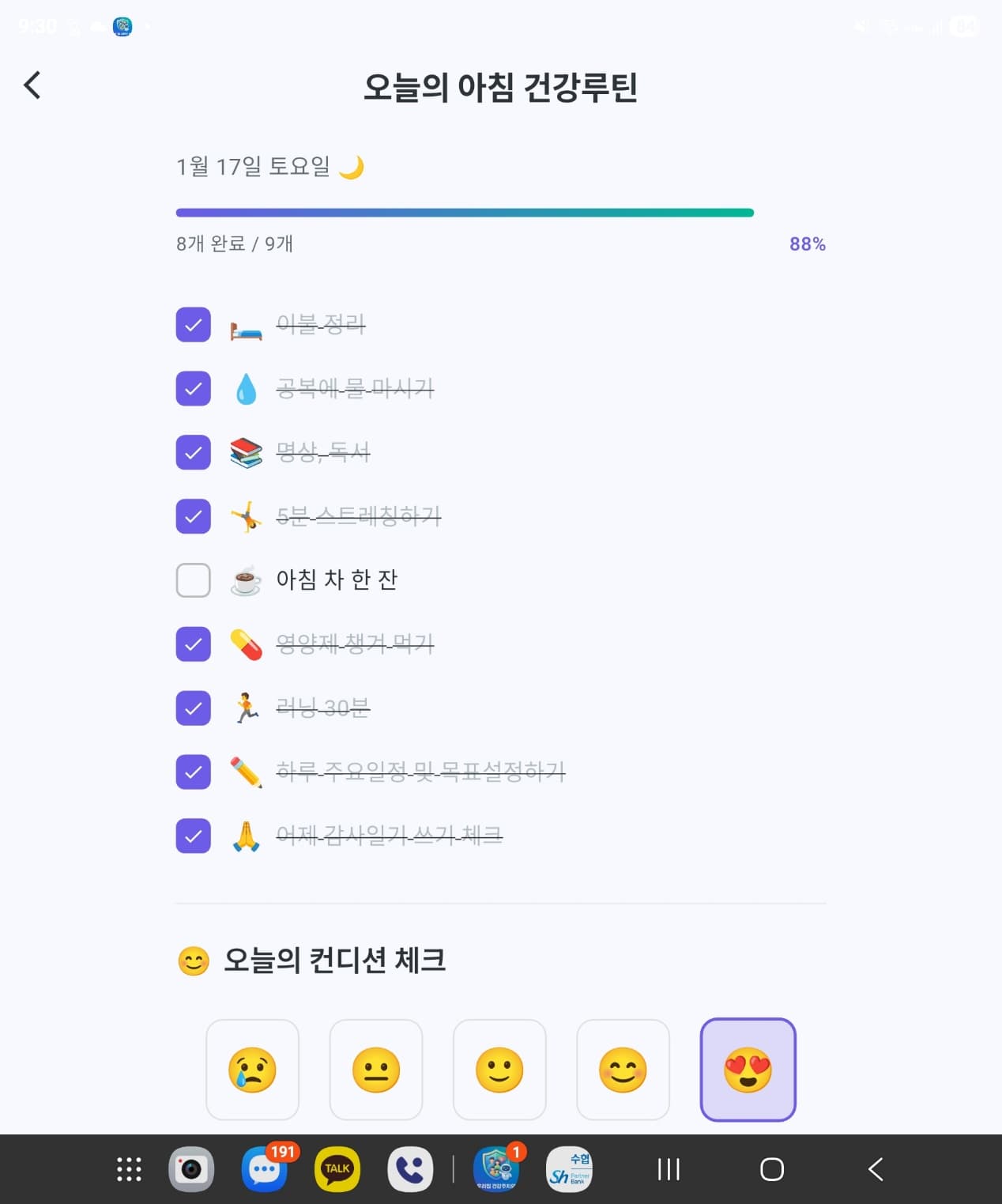
Task: Tap the 88% completion label
Action: click(x=807, y=244)
